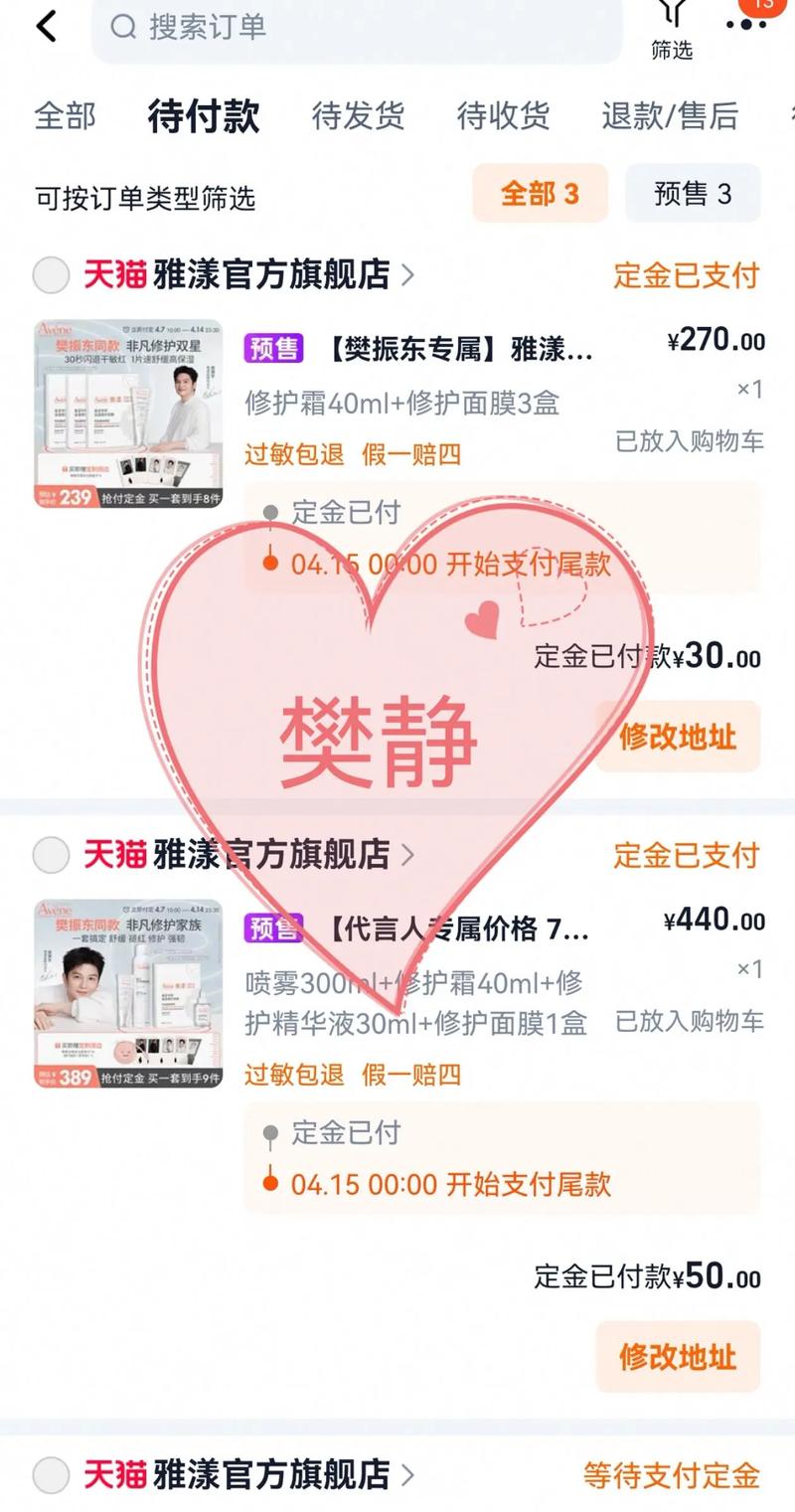
Task: Select the circle checkbox for the first 雅漾 order
Action: click(x=51, y=275)
